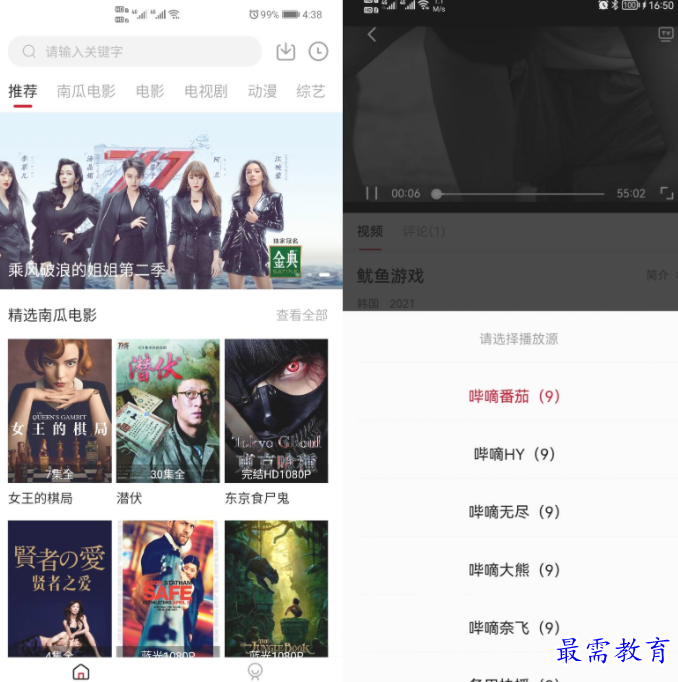Viewport: 678px width, 682px height.
Task: Tap 查看全部 for 精选南瓜电影
Action: pyautogui.click(x=301, y=315)
